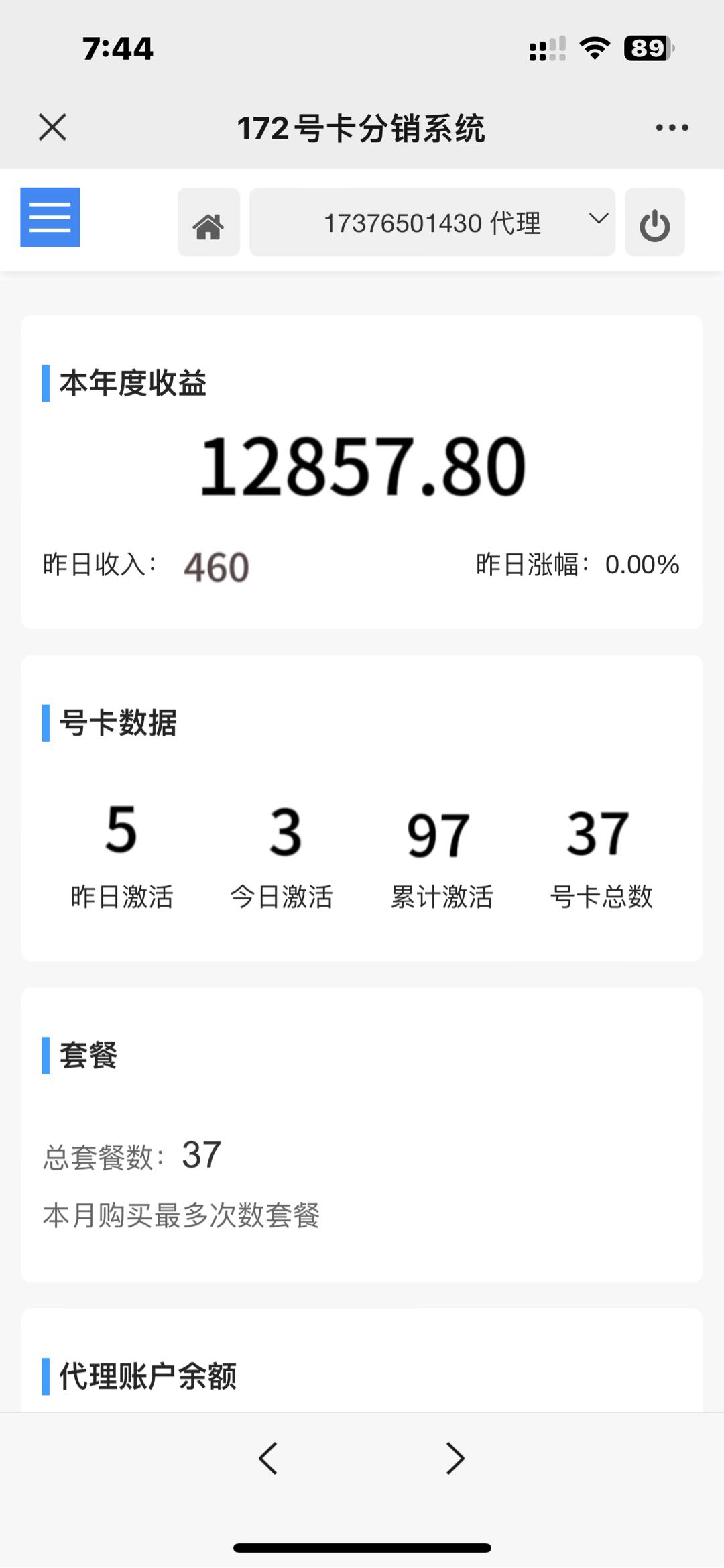Go back with the browser back arrow

pyautogui.click(x=268, y=1458)
